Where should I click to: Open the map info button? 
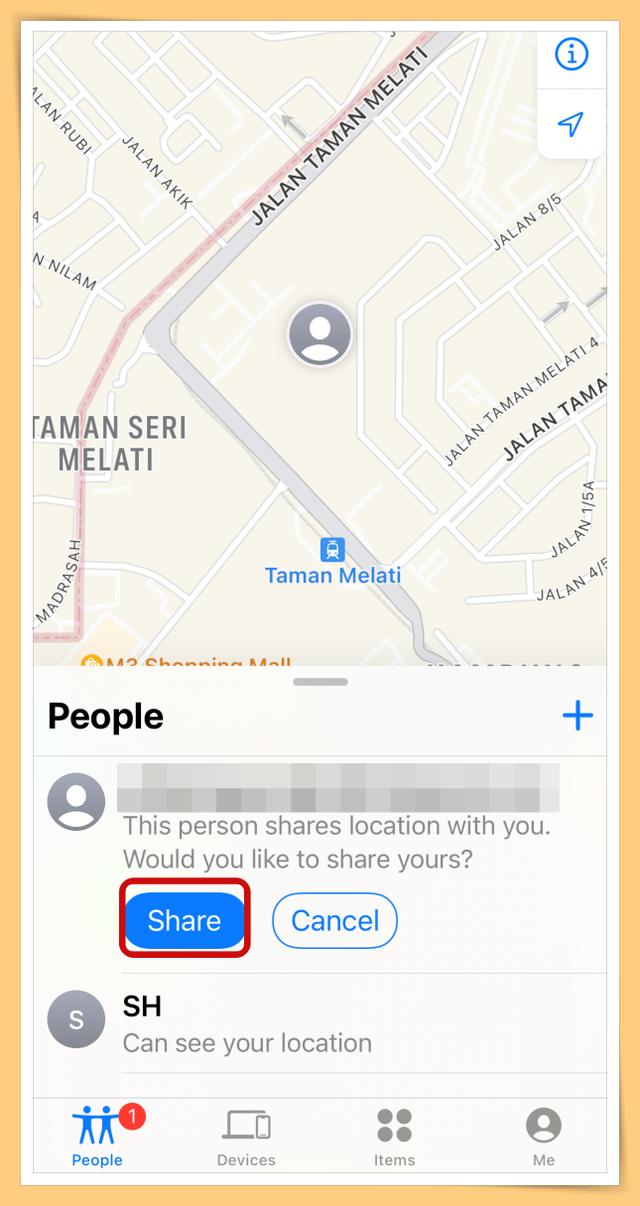[571, 55]
